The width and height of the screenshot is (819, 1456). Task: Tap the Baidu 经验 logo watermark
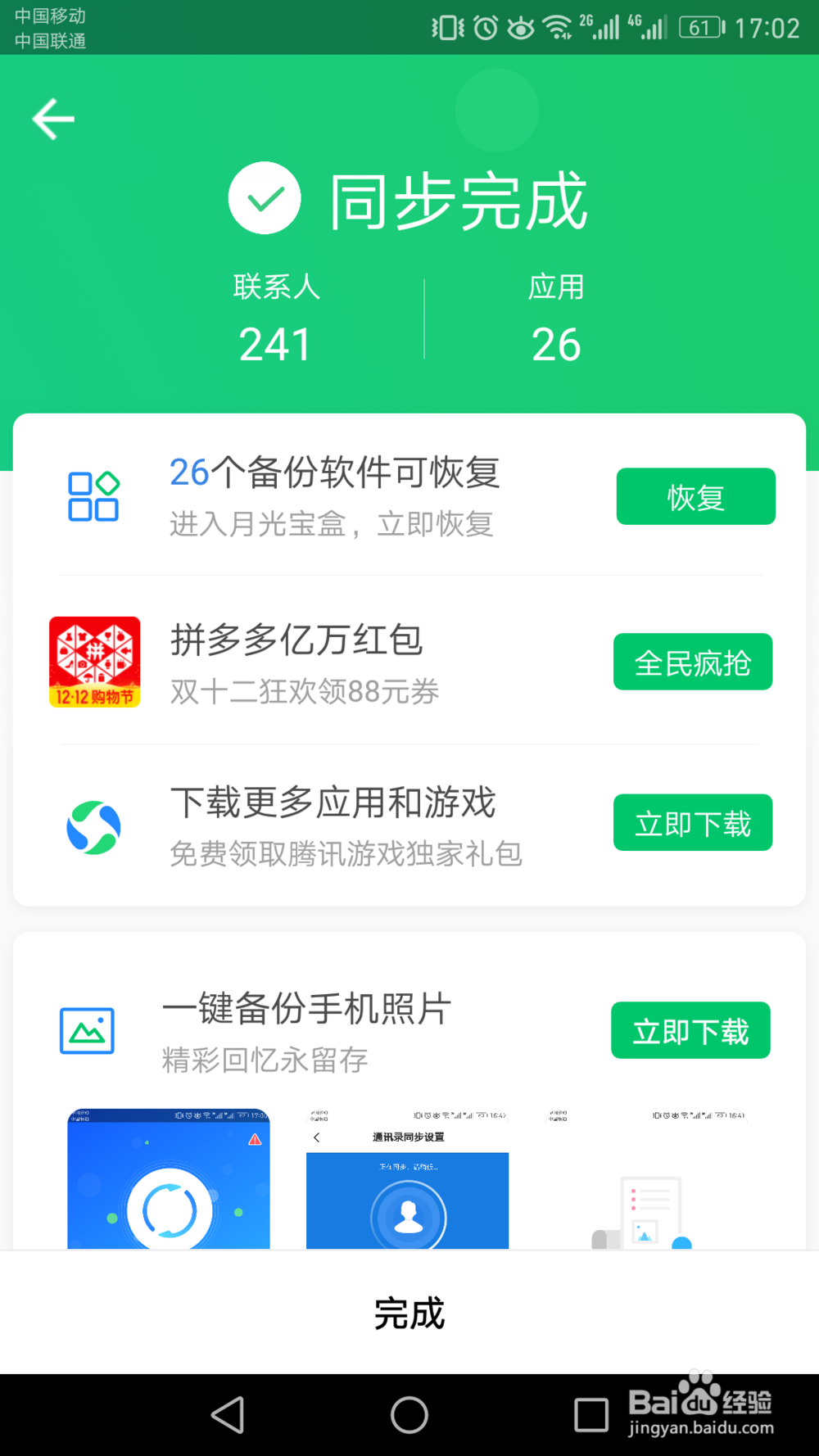[703, 1402]
